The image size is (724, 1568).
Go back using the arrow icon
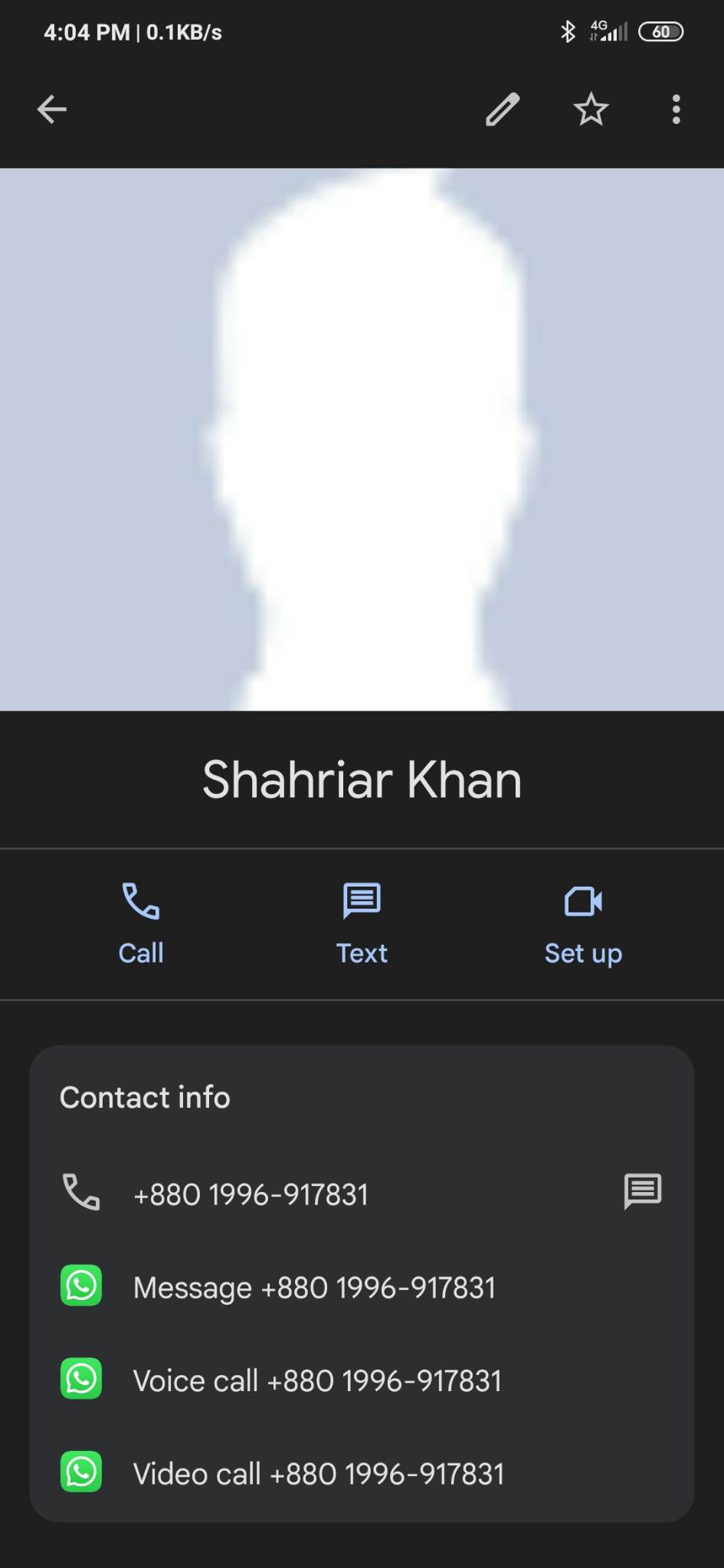(x=52, y=109)
